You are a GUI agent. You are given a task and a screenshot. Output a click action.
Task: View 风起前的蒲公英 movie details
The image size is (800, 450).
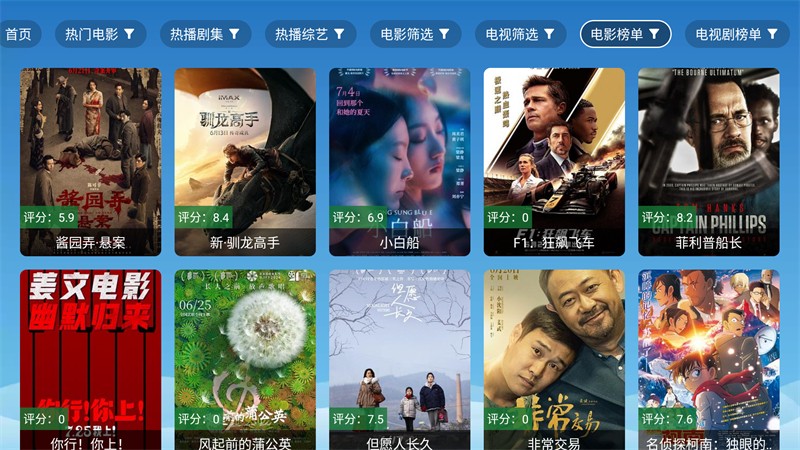[x=245, y=360]
